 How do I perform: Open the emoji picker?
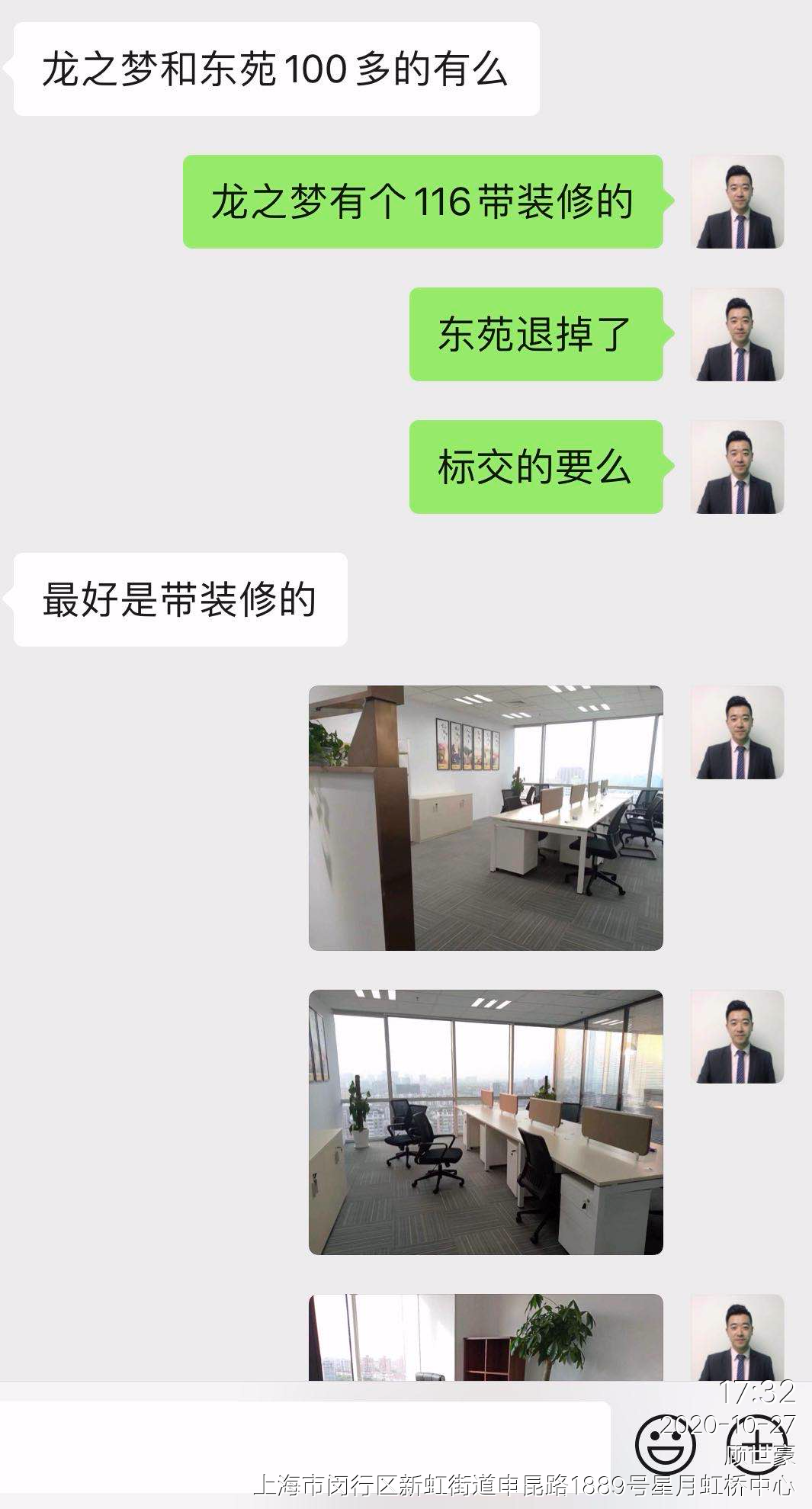(666, 1445)
